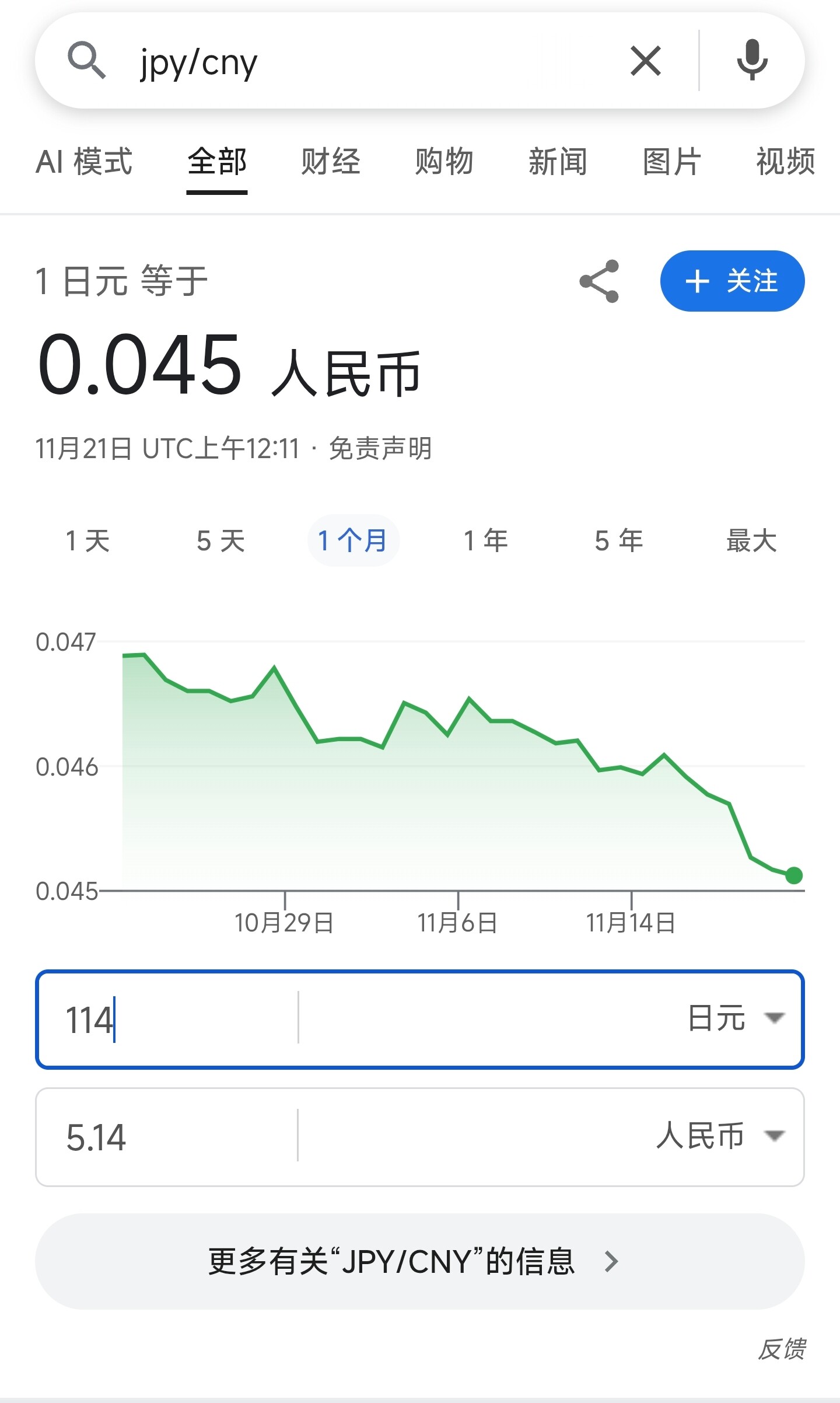Switch to the AI 模式 tab
This screenshot has height=1403, width=840.
click(x=84, y=162)
